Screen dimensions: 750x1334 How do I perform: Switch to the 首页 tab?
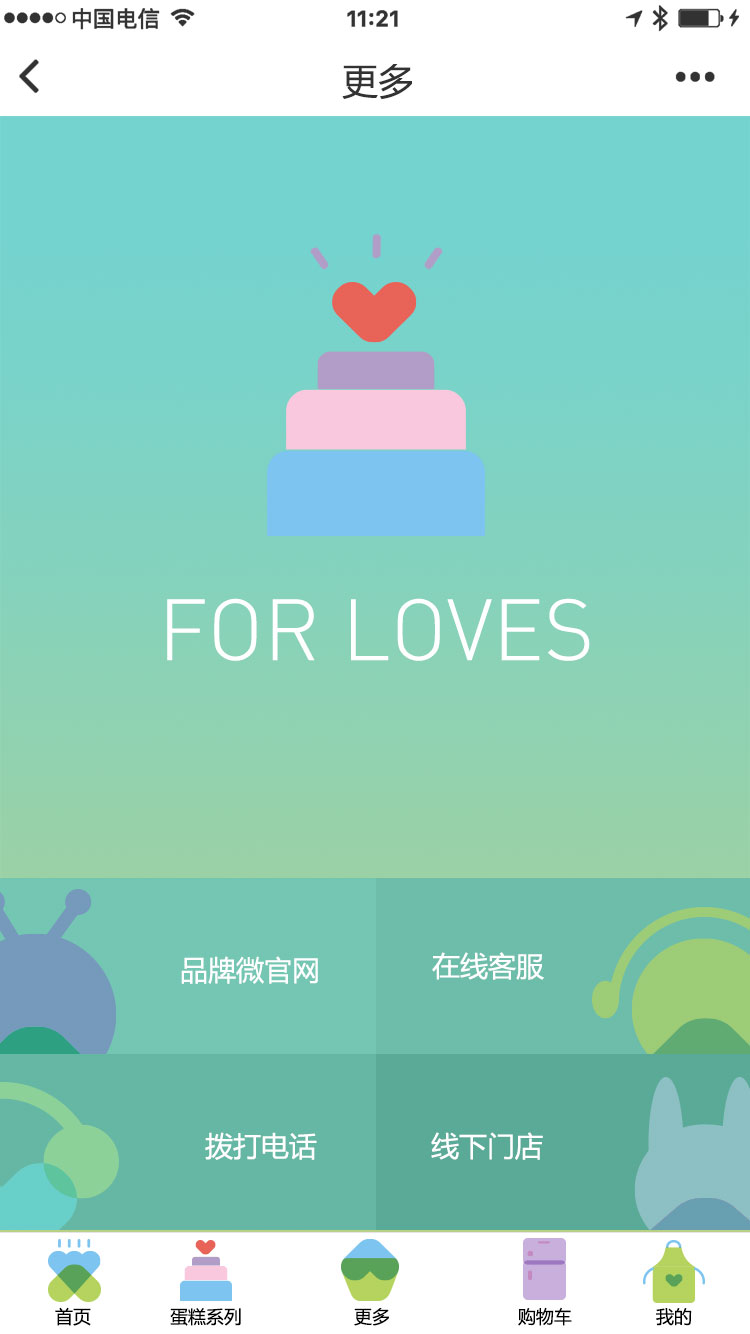click(x=74, y=1282)
